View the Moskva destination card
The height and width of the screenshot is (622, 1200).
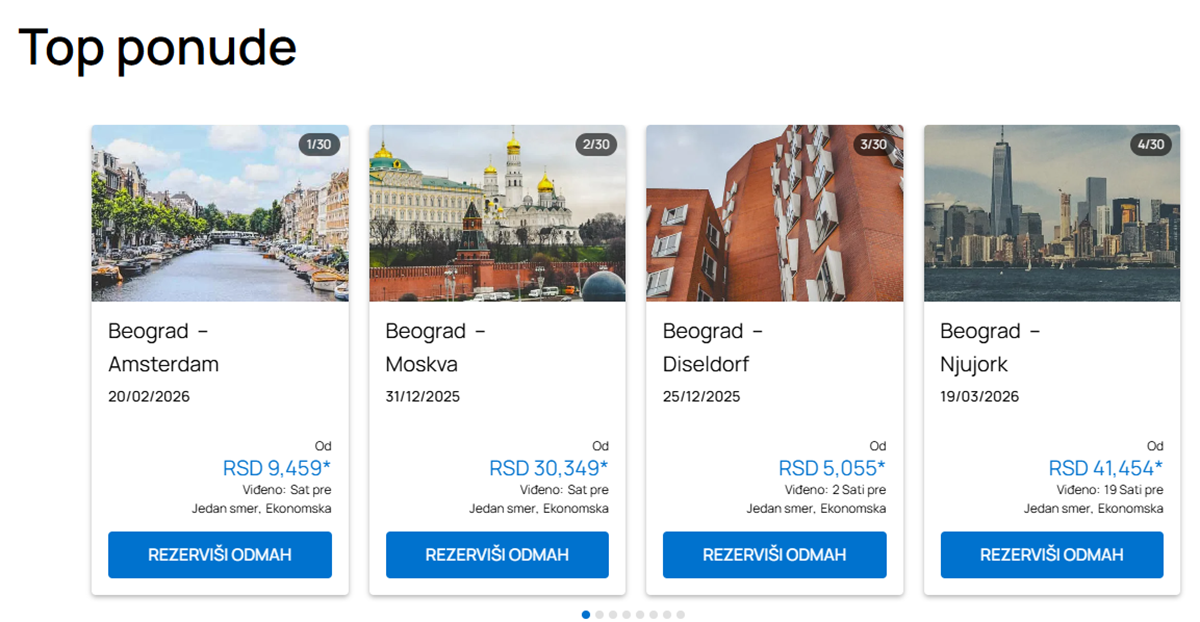(497, 213)
